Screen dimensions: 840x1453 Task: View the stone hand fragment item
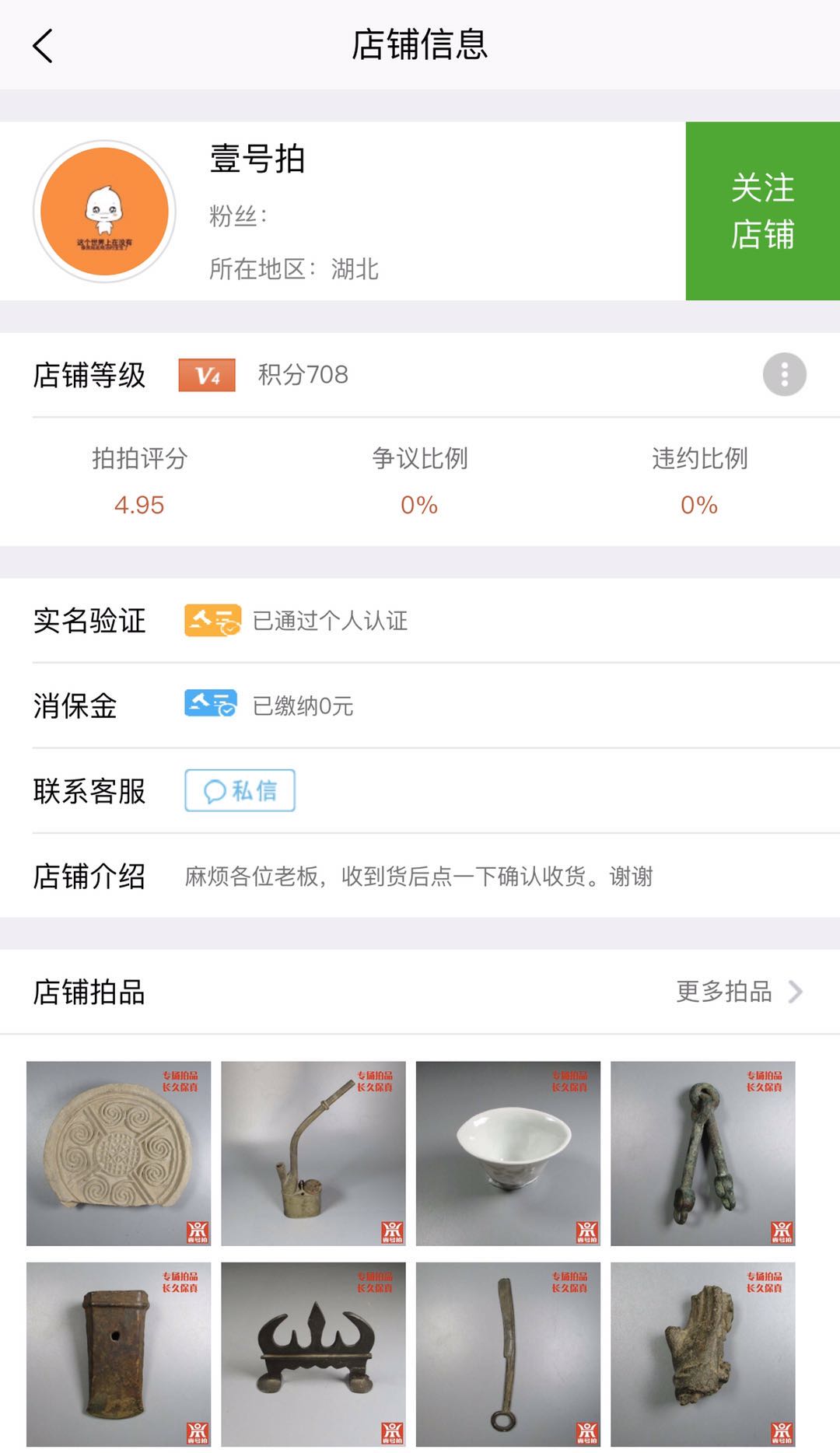pyautogui.click(x=702, y=1354)
